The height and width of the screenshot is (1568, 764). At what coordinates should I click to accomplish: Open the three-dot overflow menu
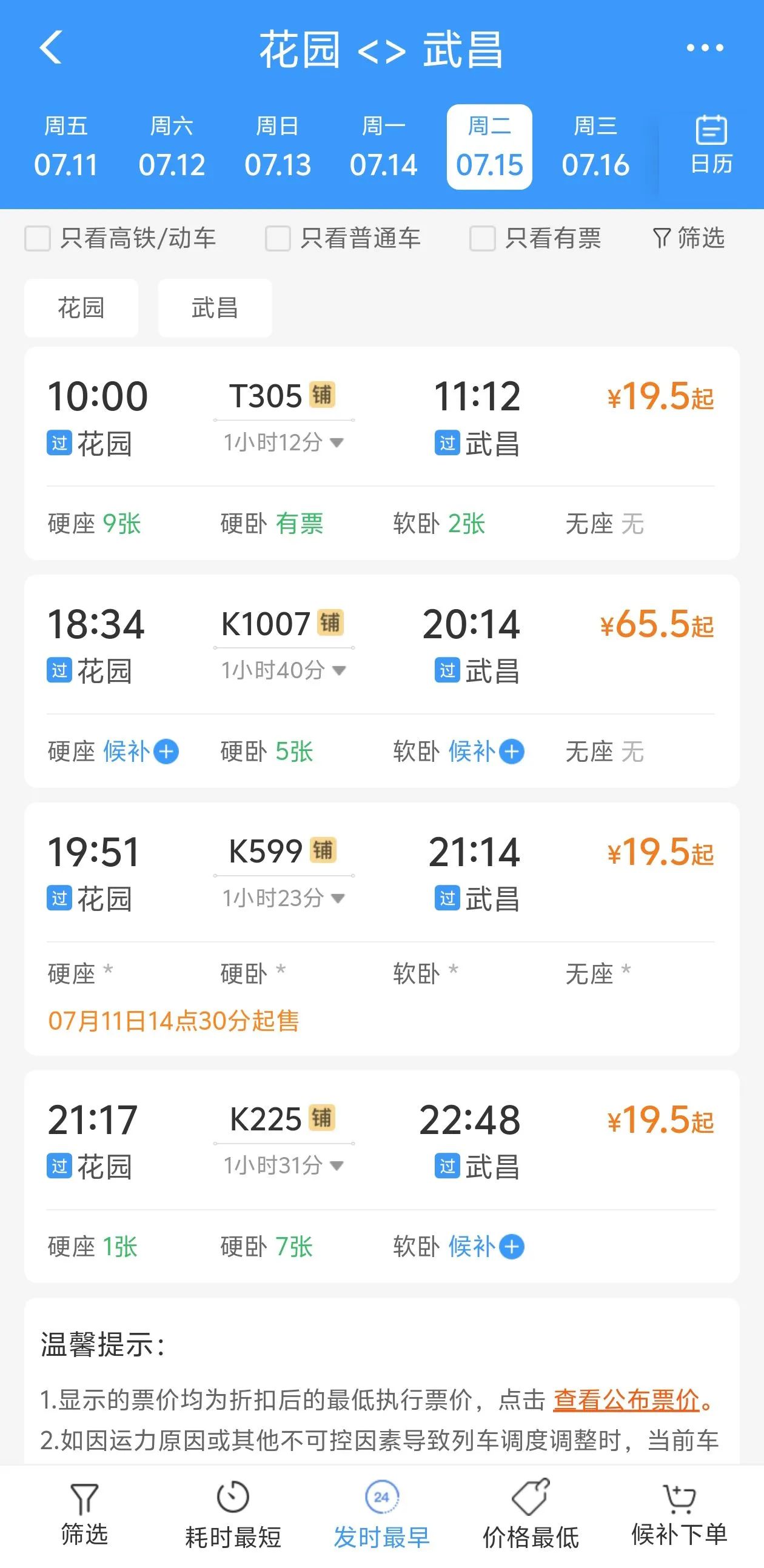tap(705, 47)
